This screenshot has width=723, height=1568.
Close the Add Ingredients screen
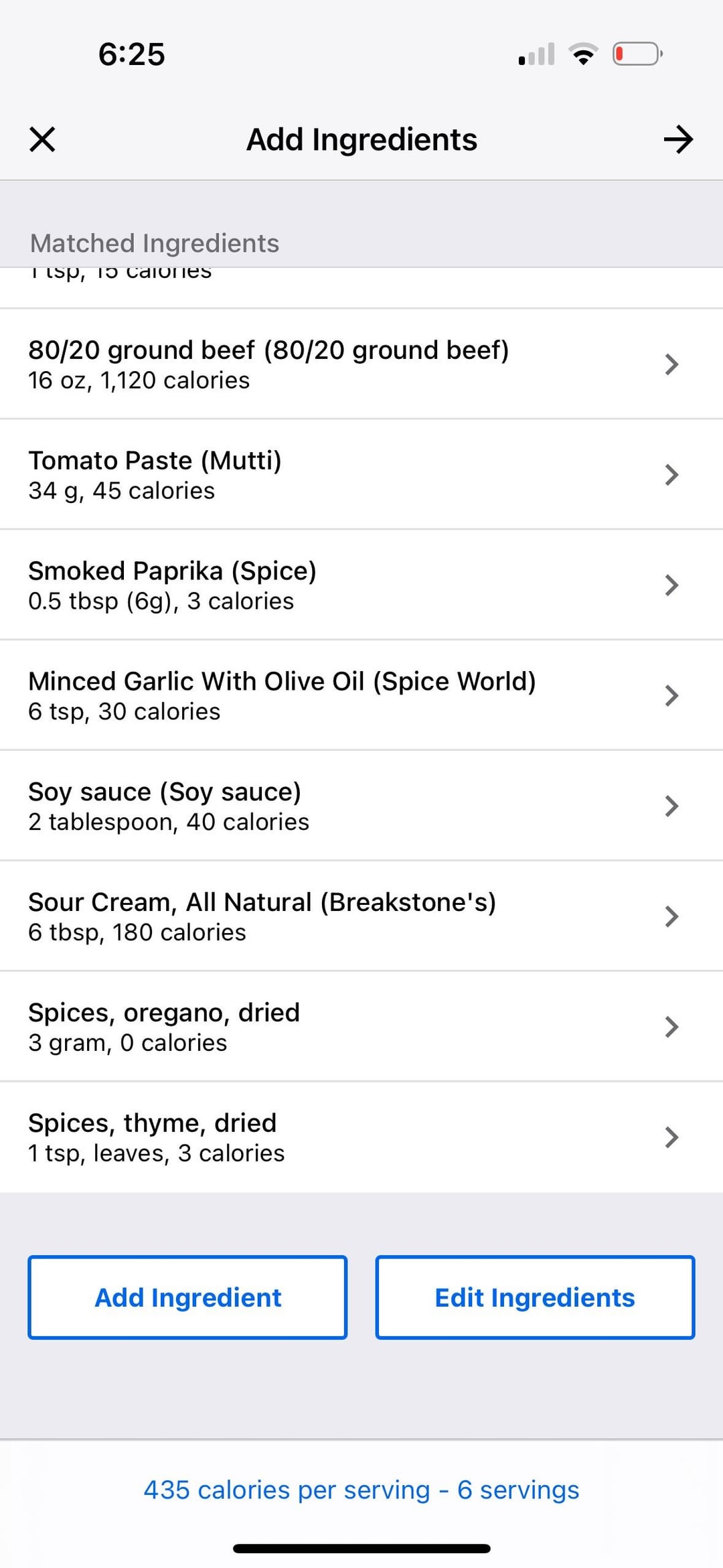pyautogui.click(x=42, y=139)
